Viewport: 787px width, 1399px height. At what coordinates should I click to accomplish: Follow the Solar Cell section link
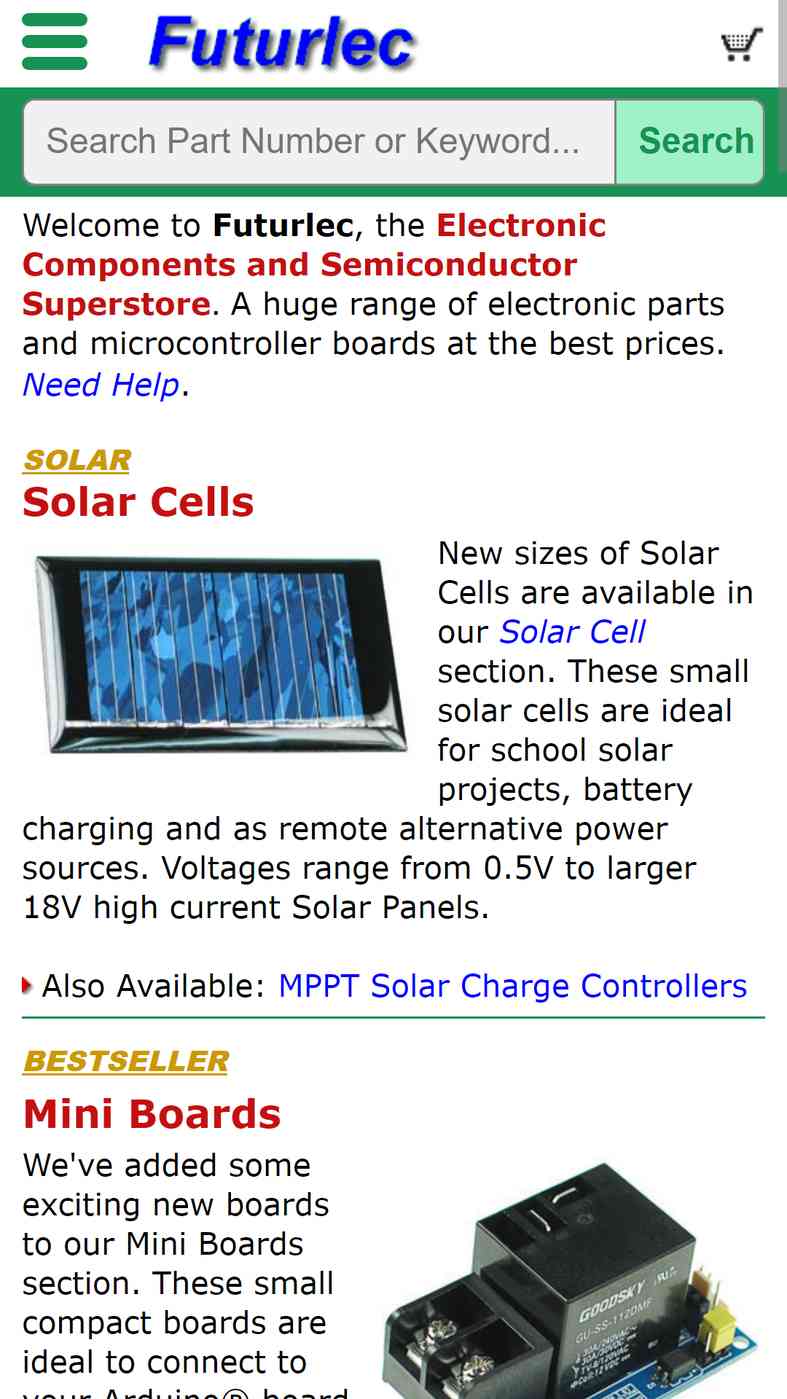coord(572,632)
